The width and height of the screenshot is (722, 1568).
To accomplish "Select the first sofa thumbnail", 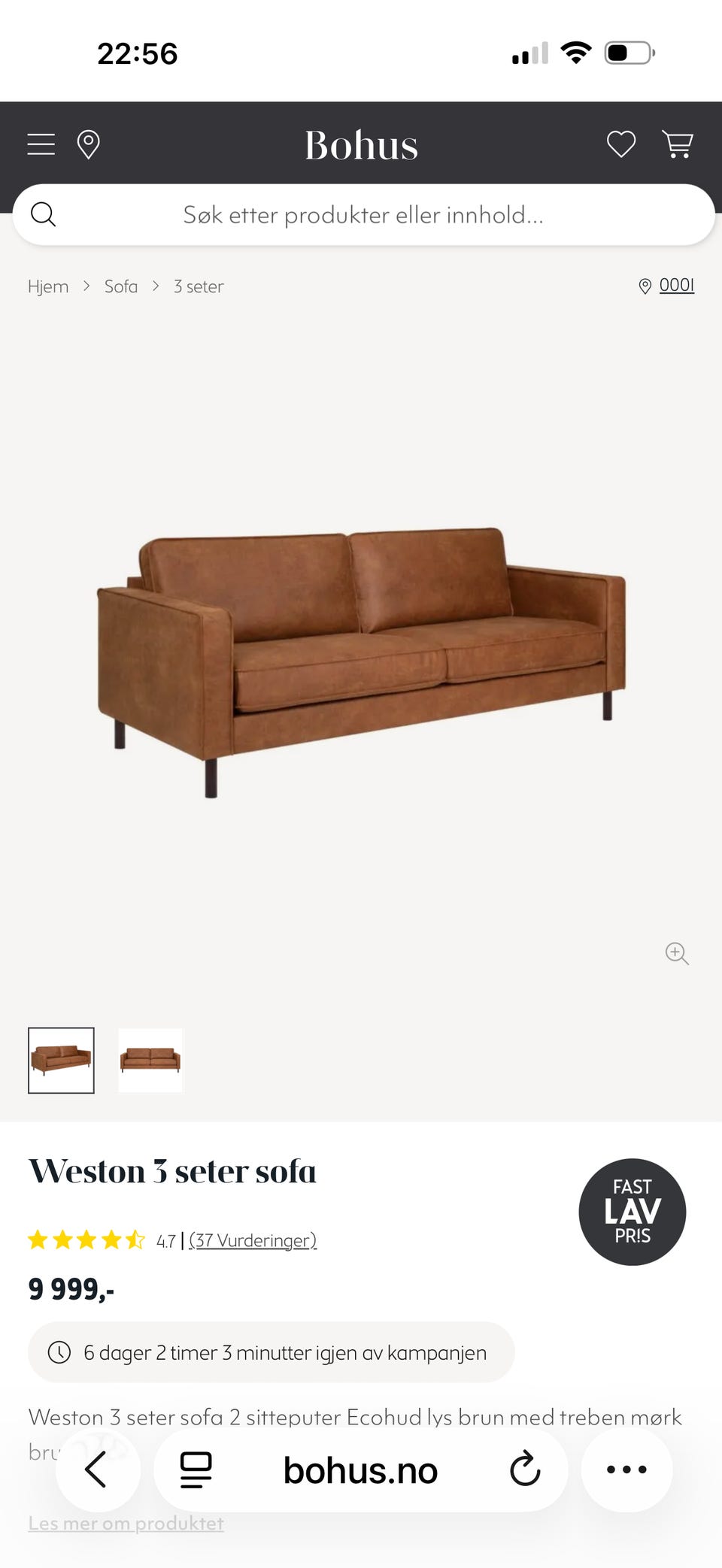I will pyautogui.click(x=61, y=1060).
